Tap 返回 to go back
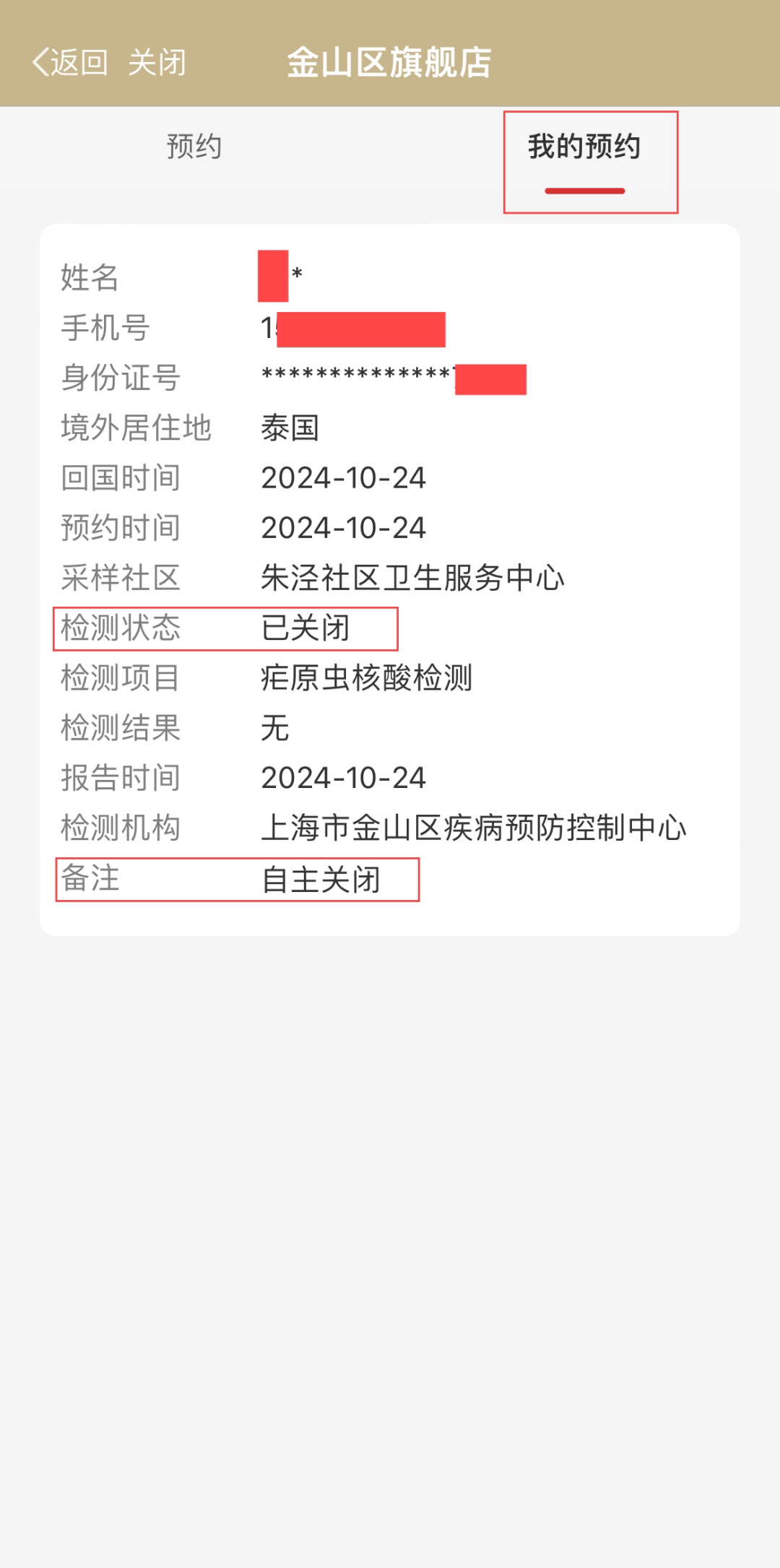 pos(71,63)
